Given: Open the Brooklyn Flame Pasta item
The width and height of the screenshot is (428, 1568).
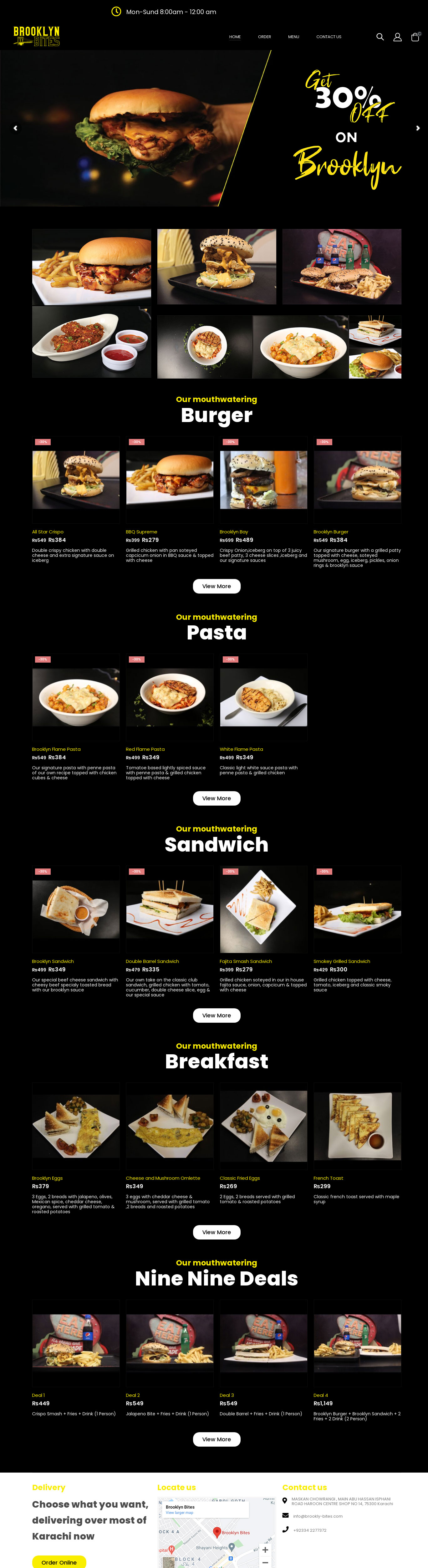Looking at the screenshot, I should [56, 749].
